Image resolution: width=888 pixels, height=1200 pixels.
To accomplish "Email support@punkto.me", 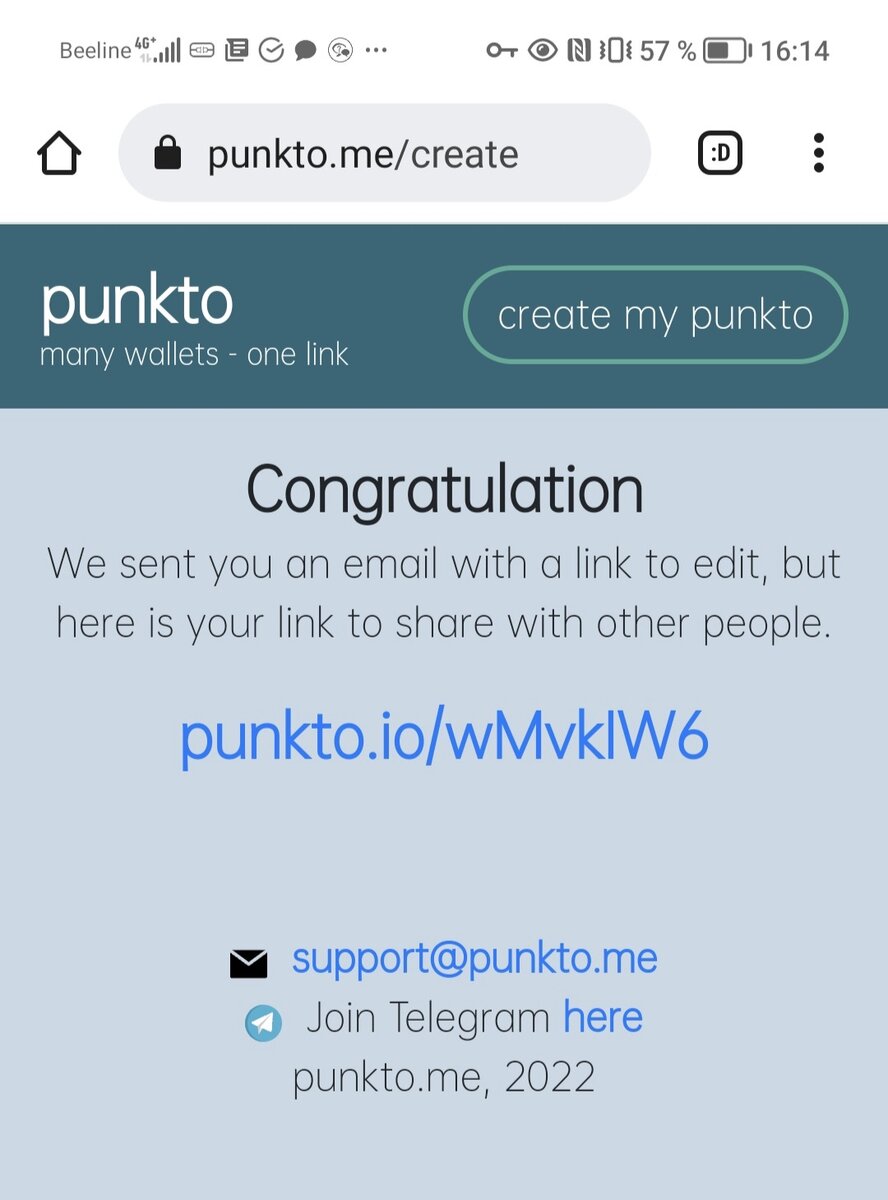I will [474, 959].
